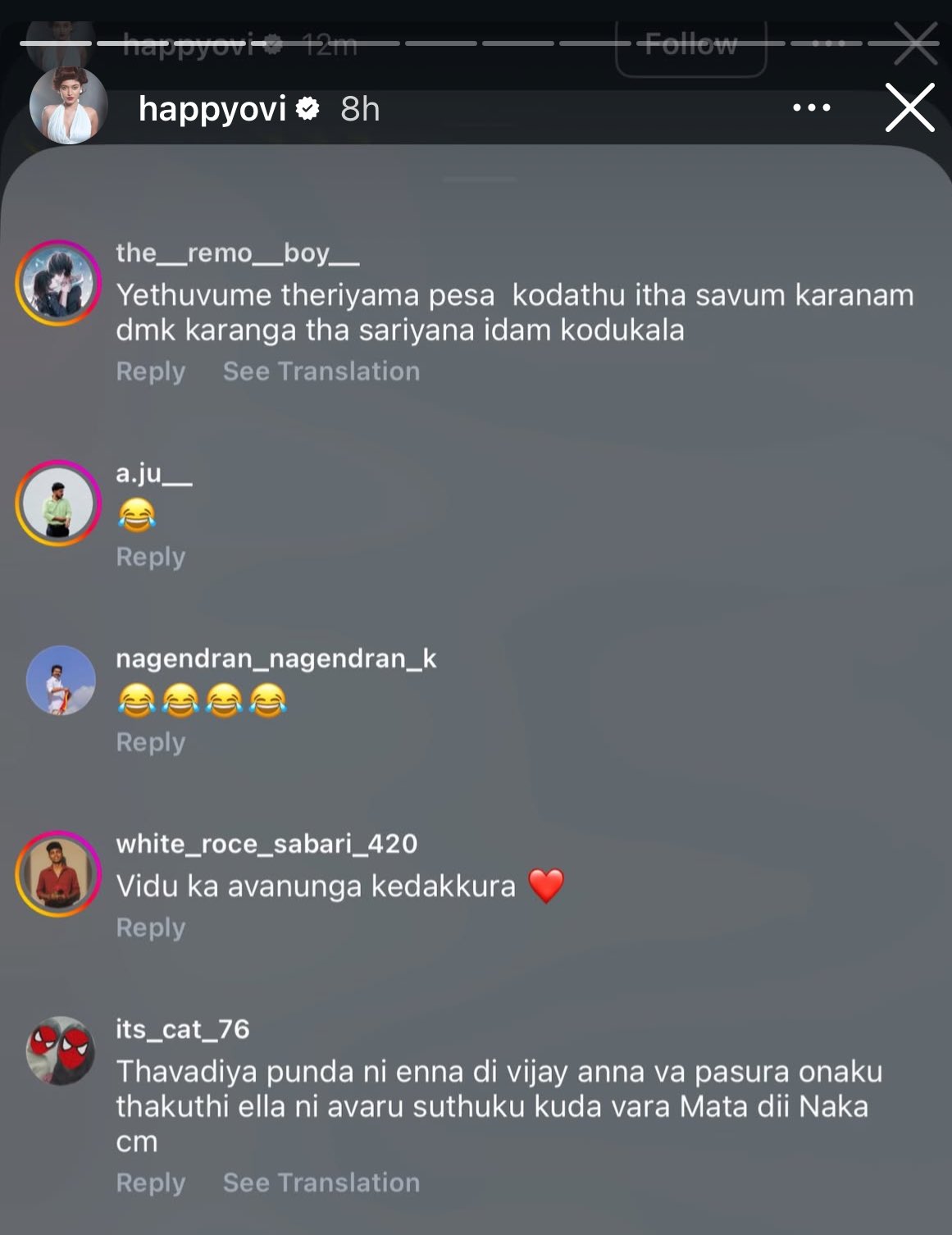Close the happyovi story

(909, 107)
